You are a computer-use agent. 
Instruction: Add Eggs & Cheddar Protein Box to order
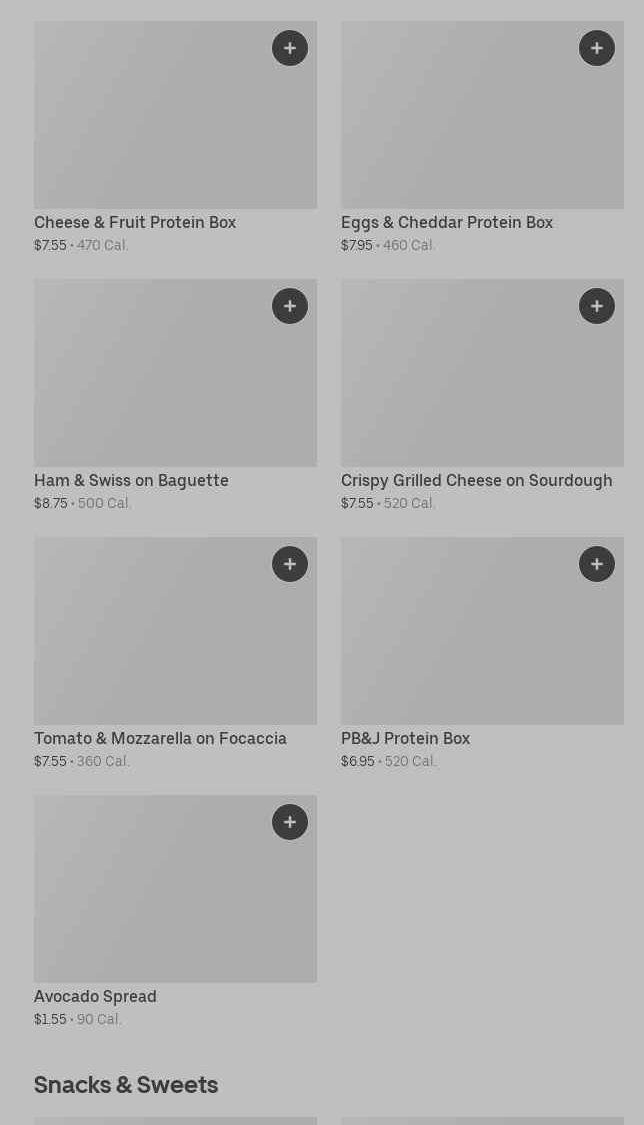click(597, 48)
